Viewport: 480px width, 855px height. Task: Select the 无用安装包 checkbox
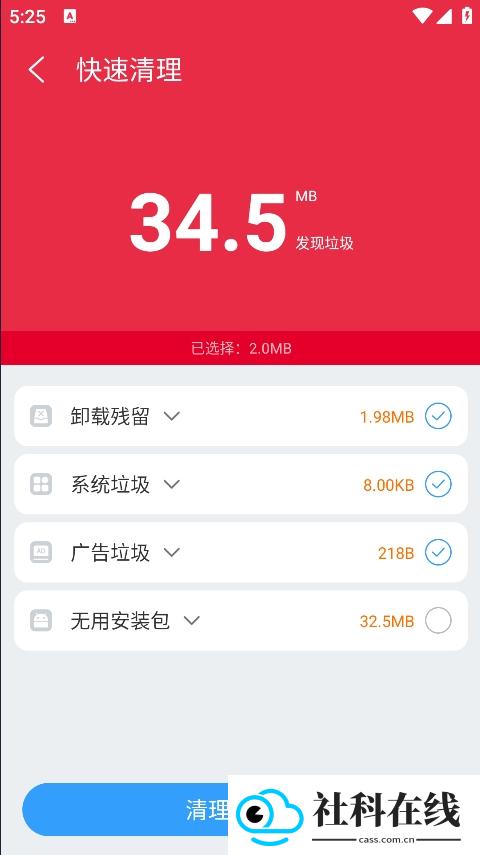pos(438,621)
